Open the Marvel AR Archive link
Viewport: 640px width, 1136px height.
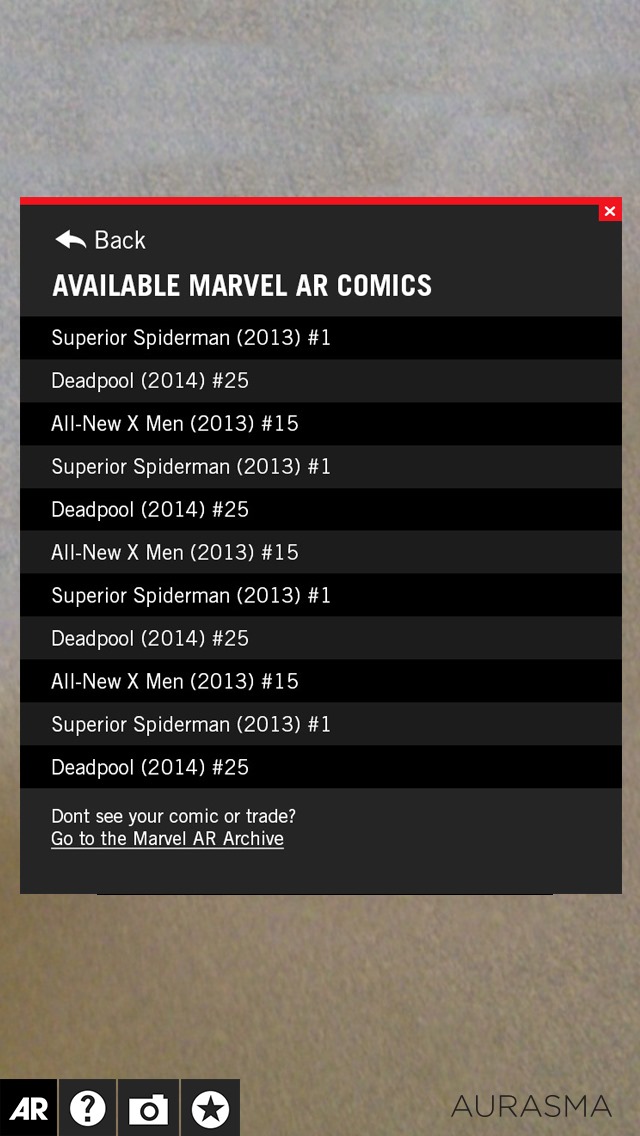167,839
